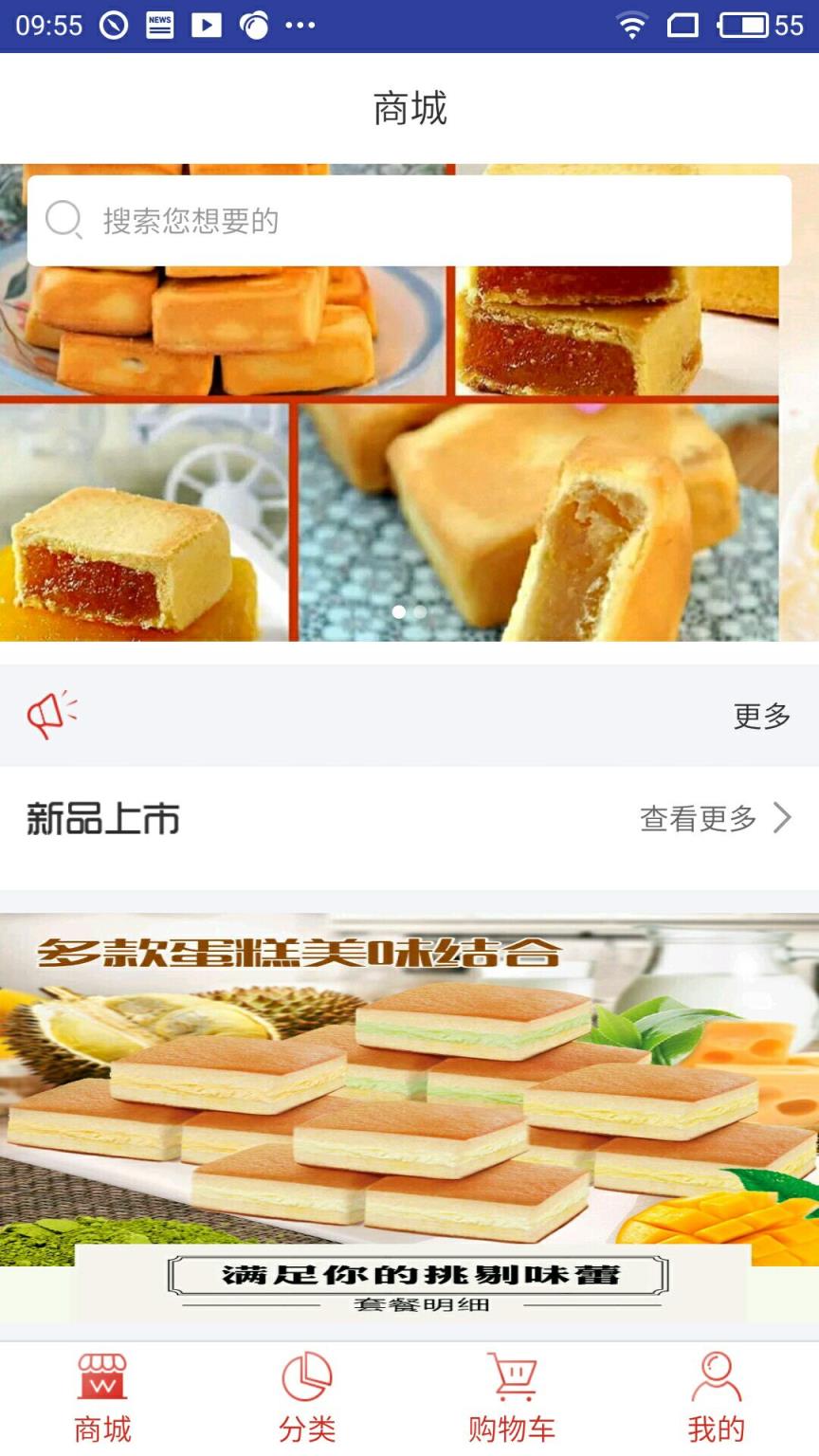The height and width of the screenshot is (1456, 819).
Task: Check the battery level indicator
Action: click(x=748, y=25)
